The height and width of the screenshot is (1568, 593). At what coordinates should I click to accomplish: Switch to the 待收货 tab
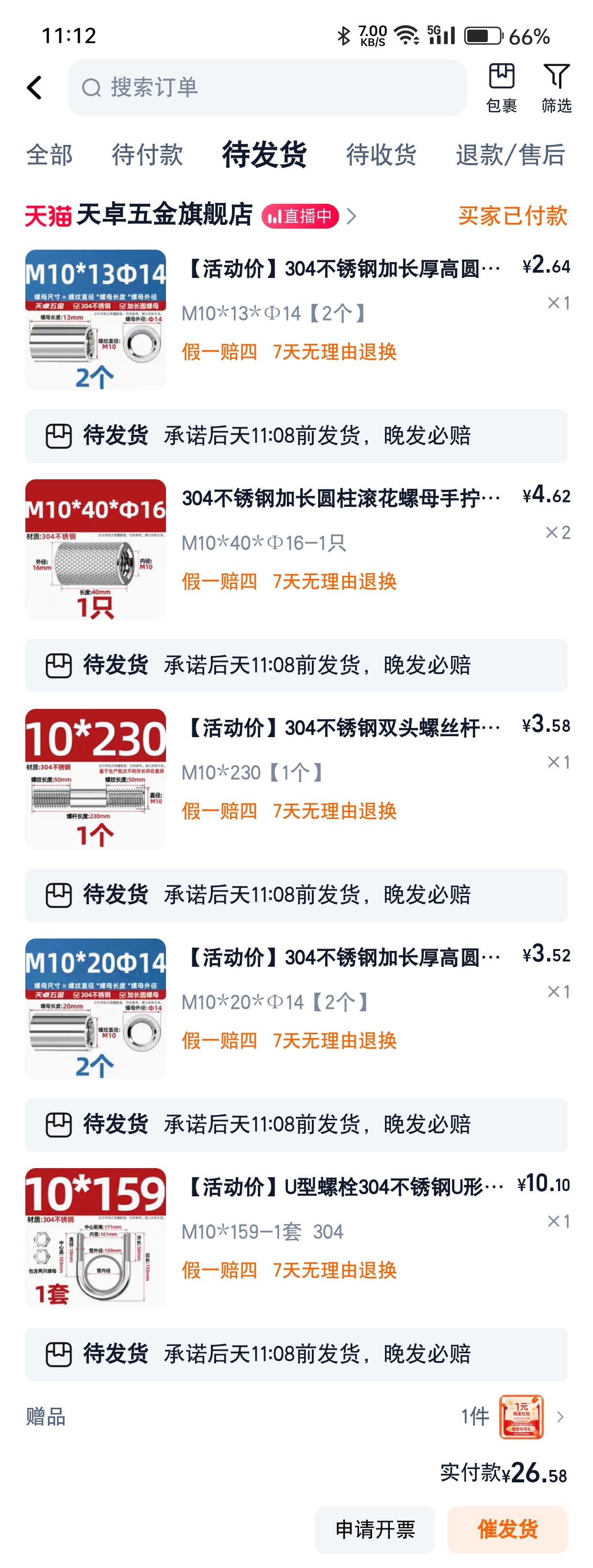point(381,155)
